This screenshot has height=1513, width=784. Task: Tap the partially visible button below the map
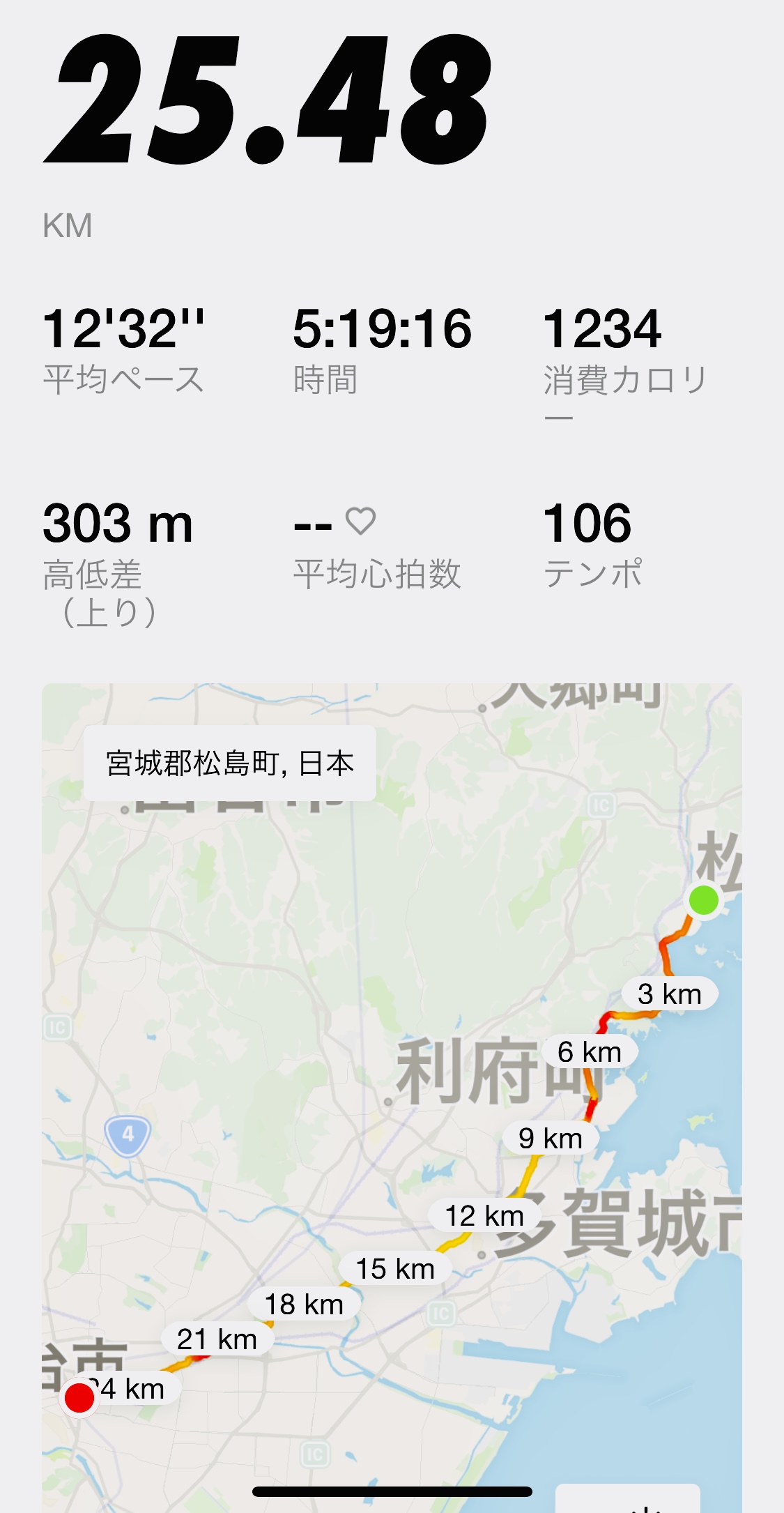[x=628, y=1498]
